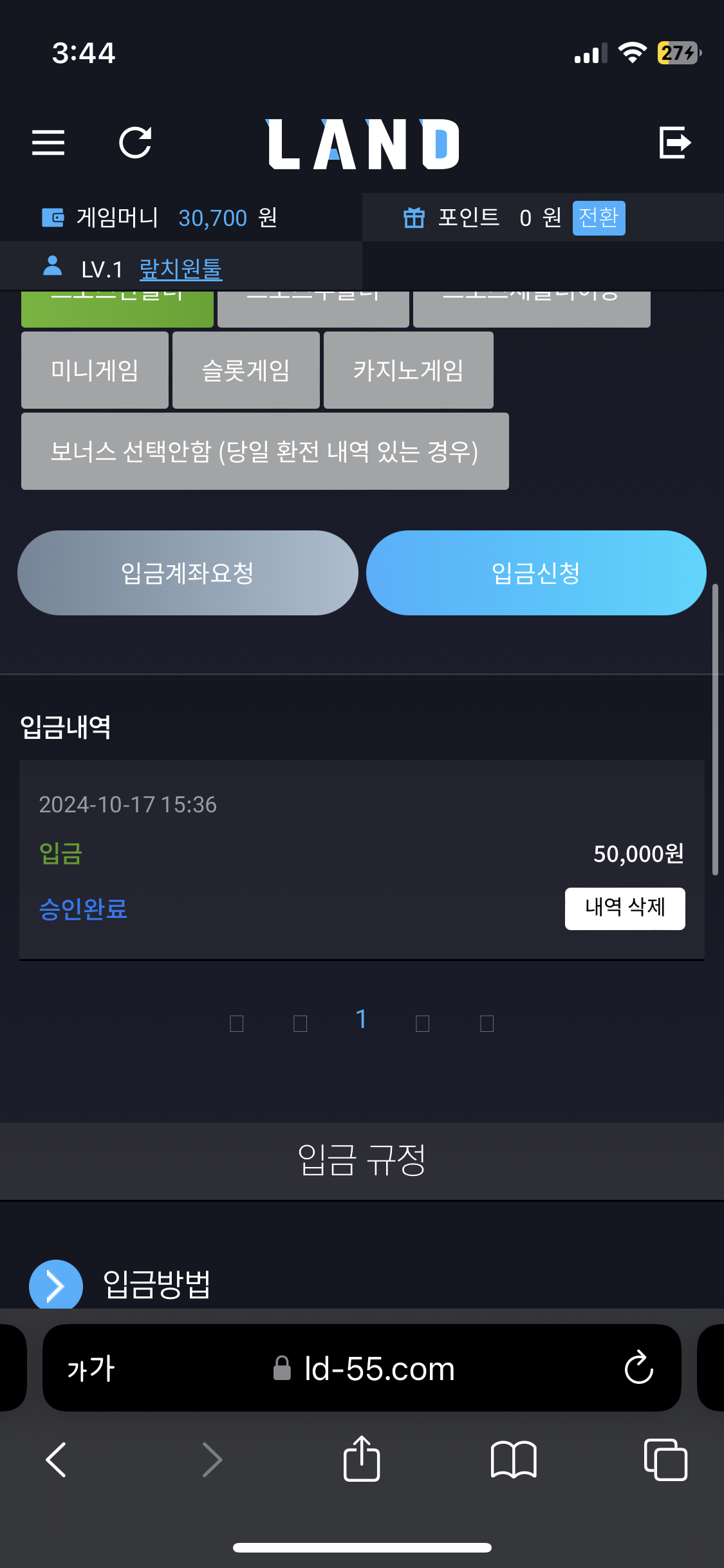Open the 가가 text size menu in Safari
The height and width of the screenshot is (1568, 724).
91,1368
